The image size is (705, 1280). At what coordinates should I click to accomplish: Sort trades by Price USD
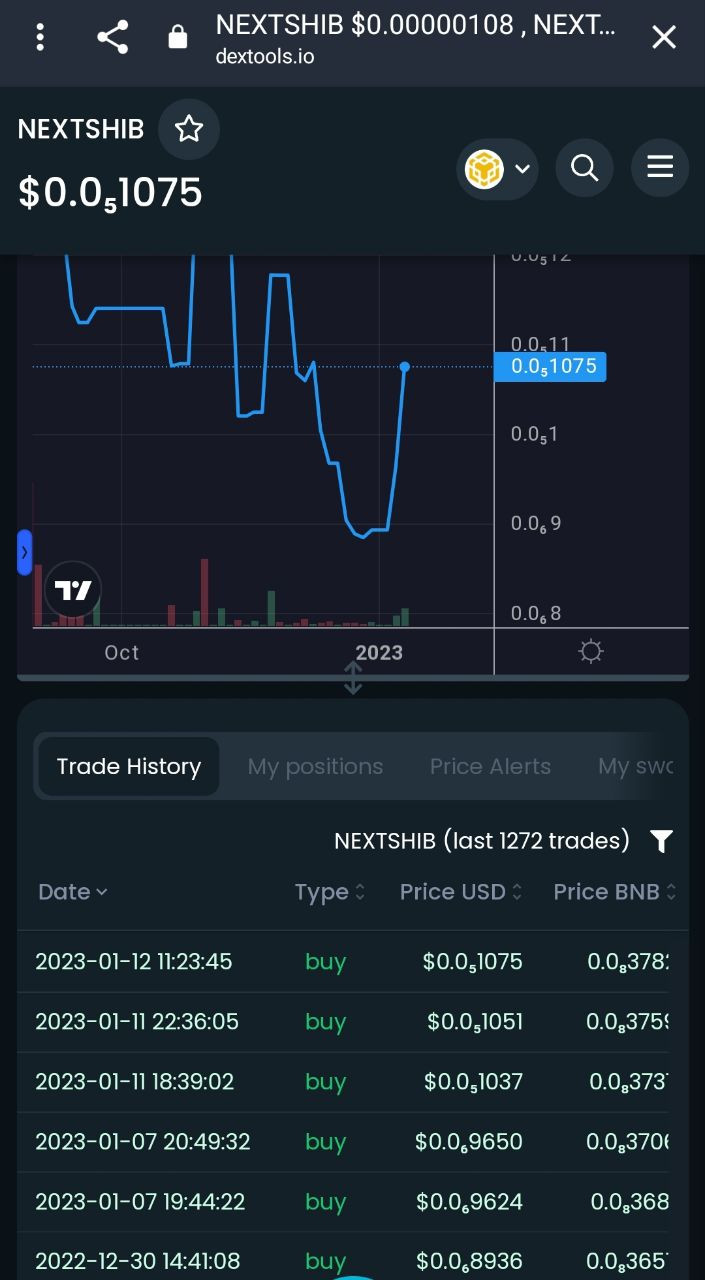pos(461,892)
